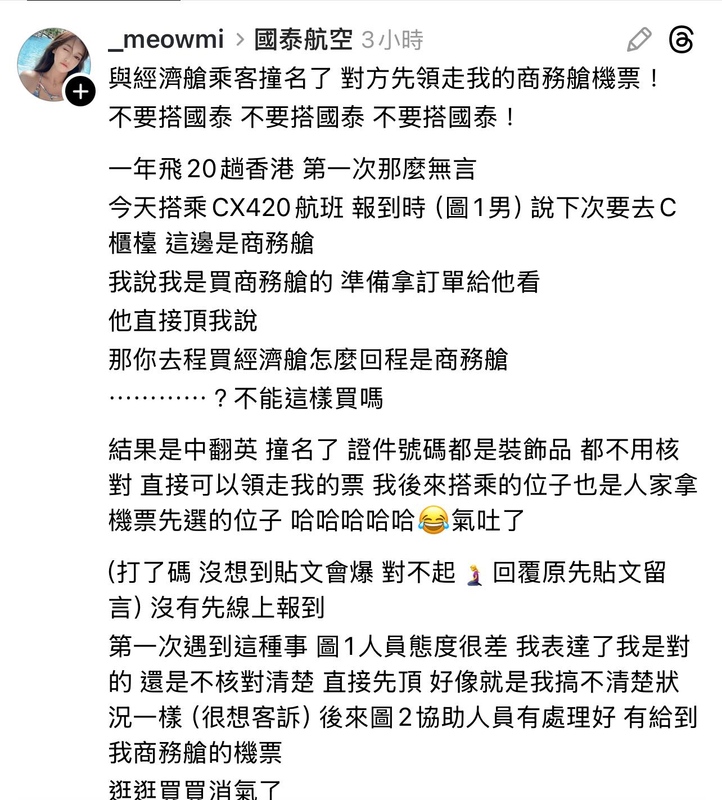722x800 pixels.
Task: Follow _meowmi with the plus badge
Action: click(x=79, y=94)
